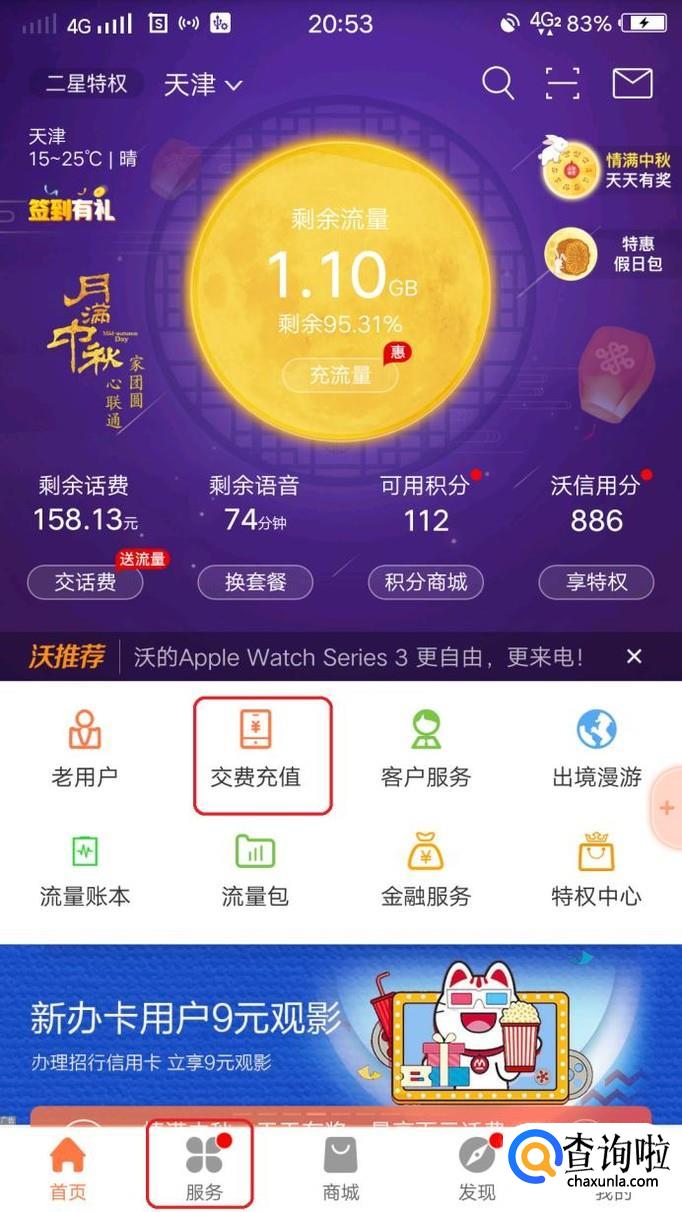682x1212 pixels.
Task: Open the messages envelope icon
Action: 632,83
